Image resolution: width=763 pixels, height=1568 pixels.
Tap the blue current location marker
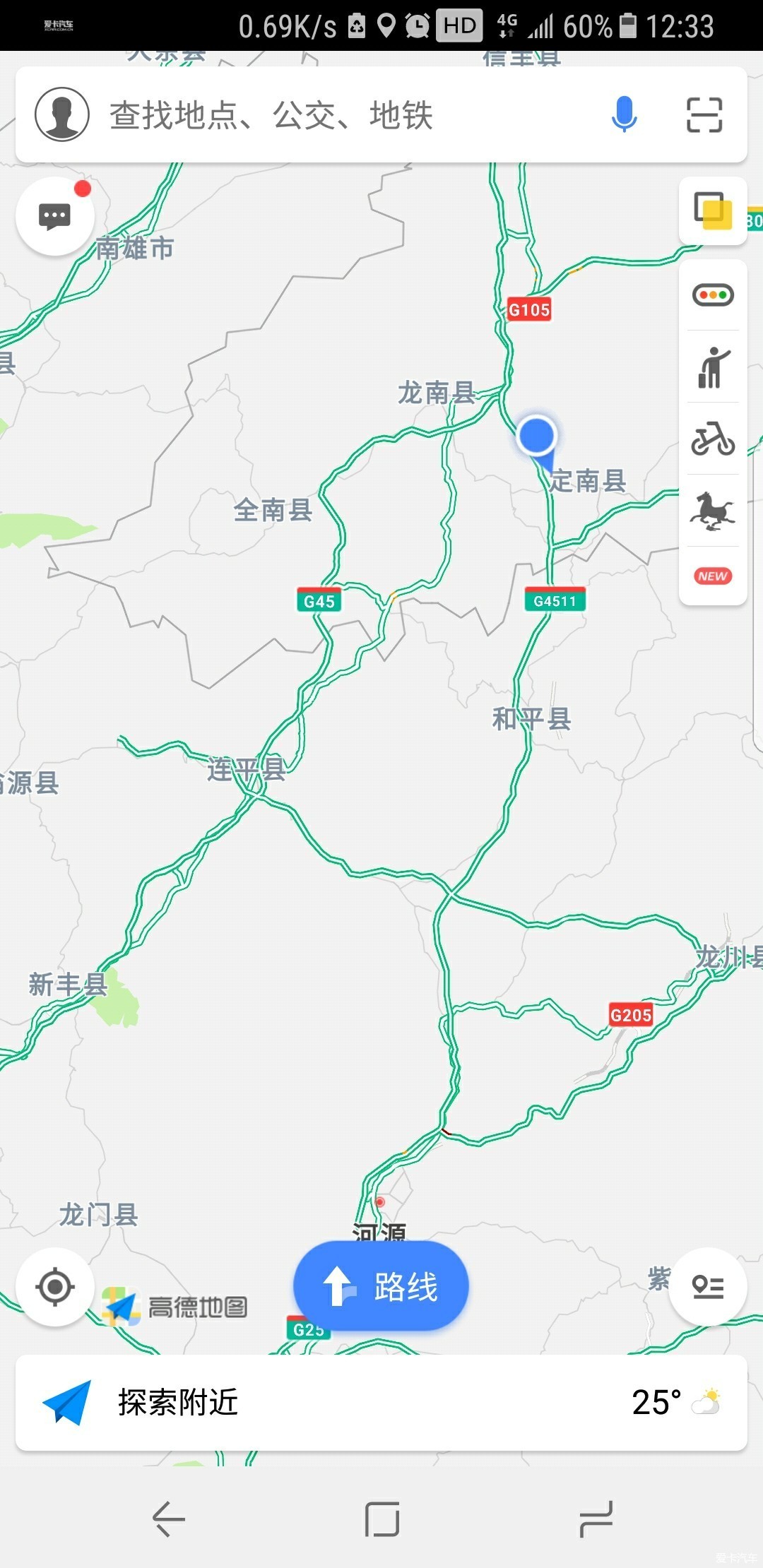point(536,436)
